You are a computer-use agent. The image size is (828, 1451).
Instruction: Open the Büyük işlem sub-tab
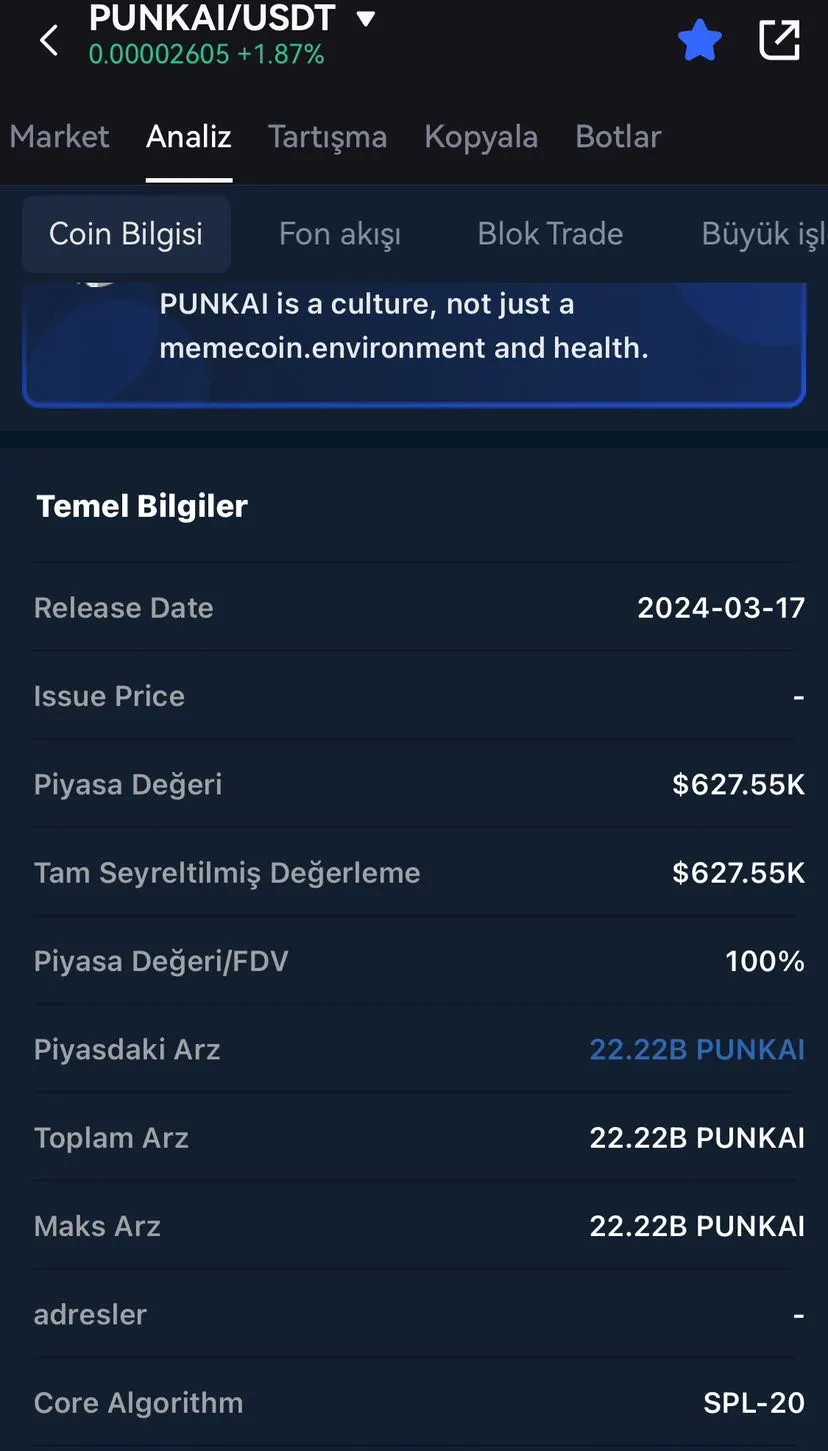point(764,234)
